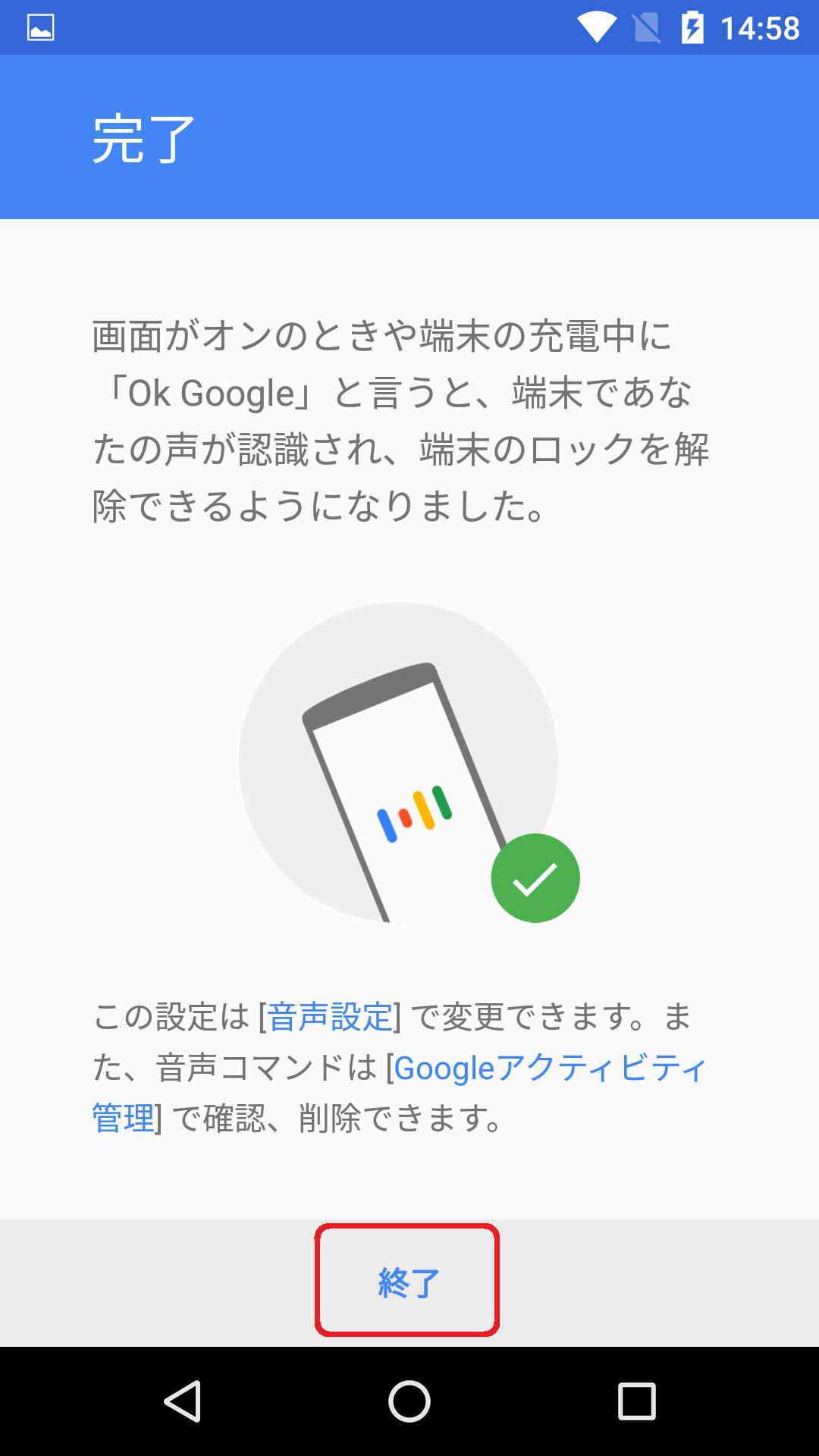The width and height of the screenshot is (819, 1456).
Task: Show recent apps
Action: click(x=637, y=1401)
